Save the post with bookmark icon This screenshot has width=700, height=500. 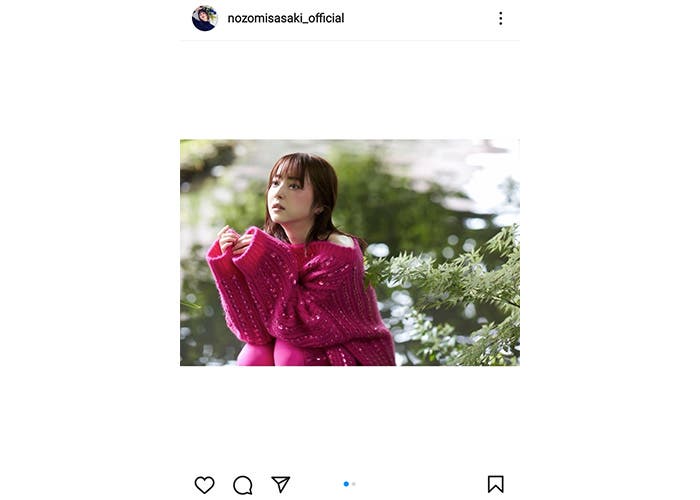point(495,484)
